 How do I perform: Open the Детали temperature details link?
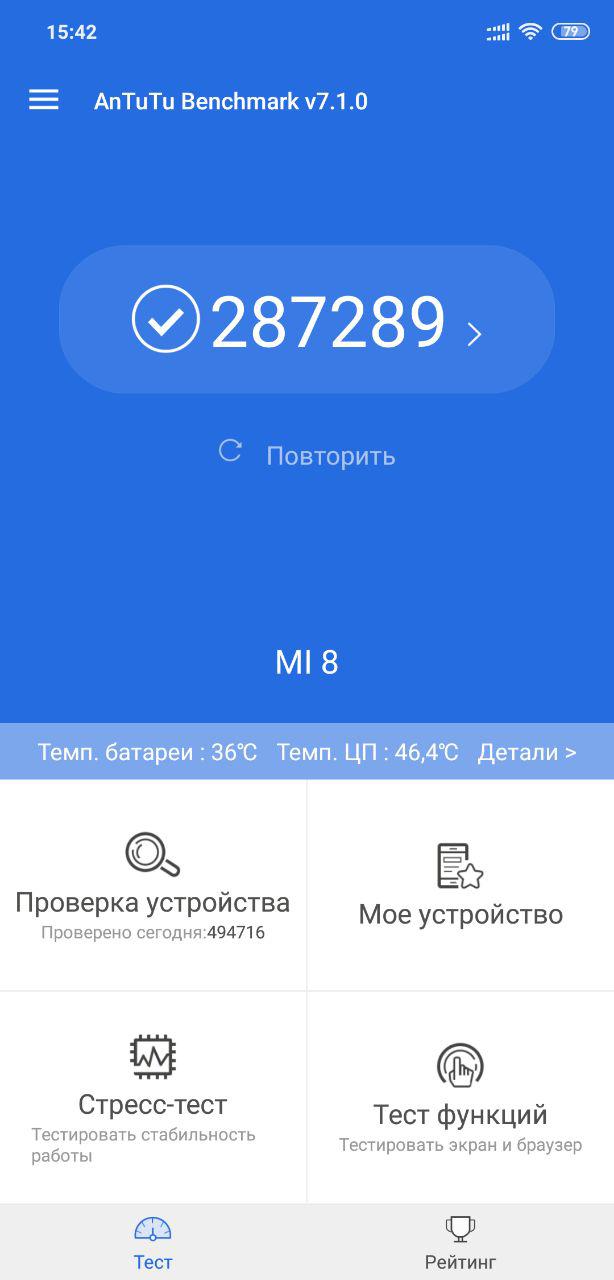pyautogui.click(x=527, y=752)
